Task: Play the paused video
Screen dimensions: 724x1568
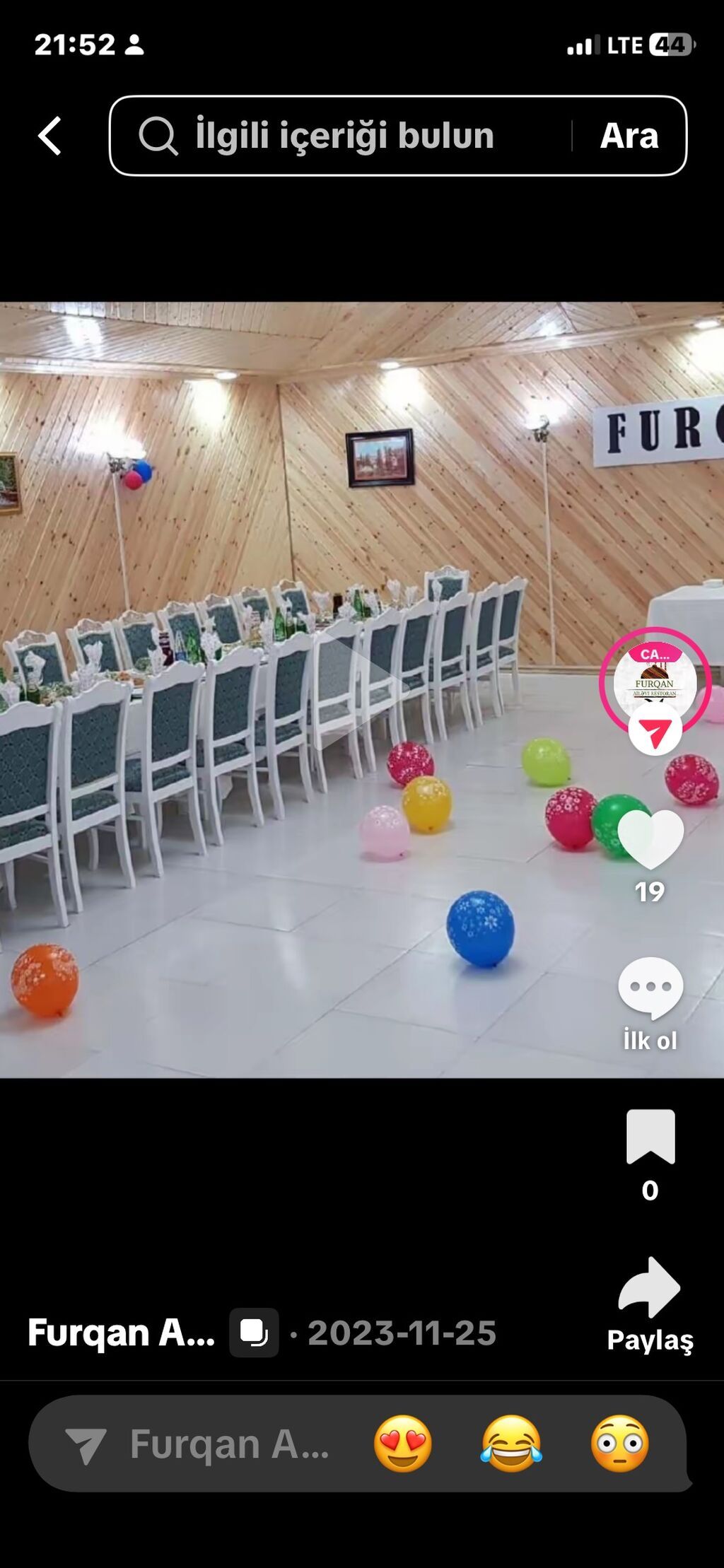Action: tap(362, 690)
